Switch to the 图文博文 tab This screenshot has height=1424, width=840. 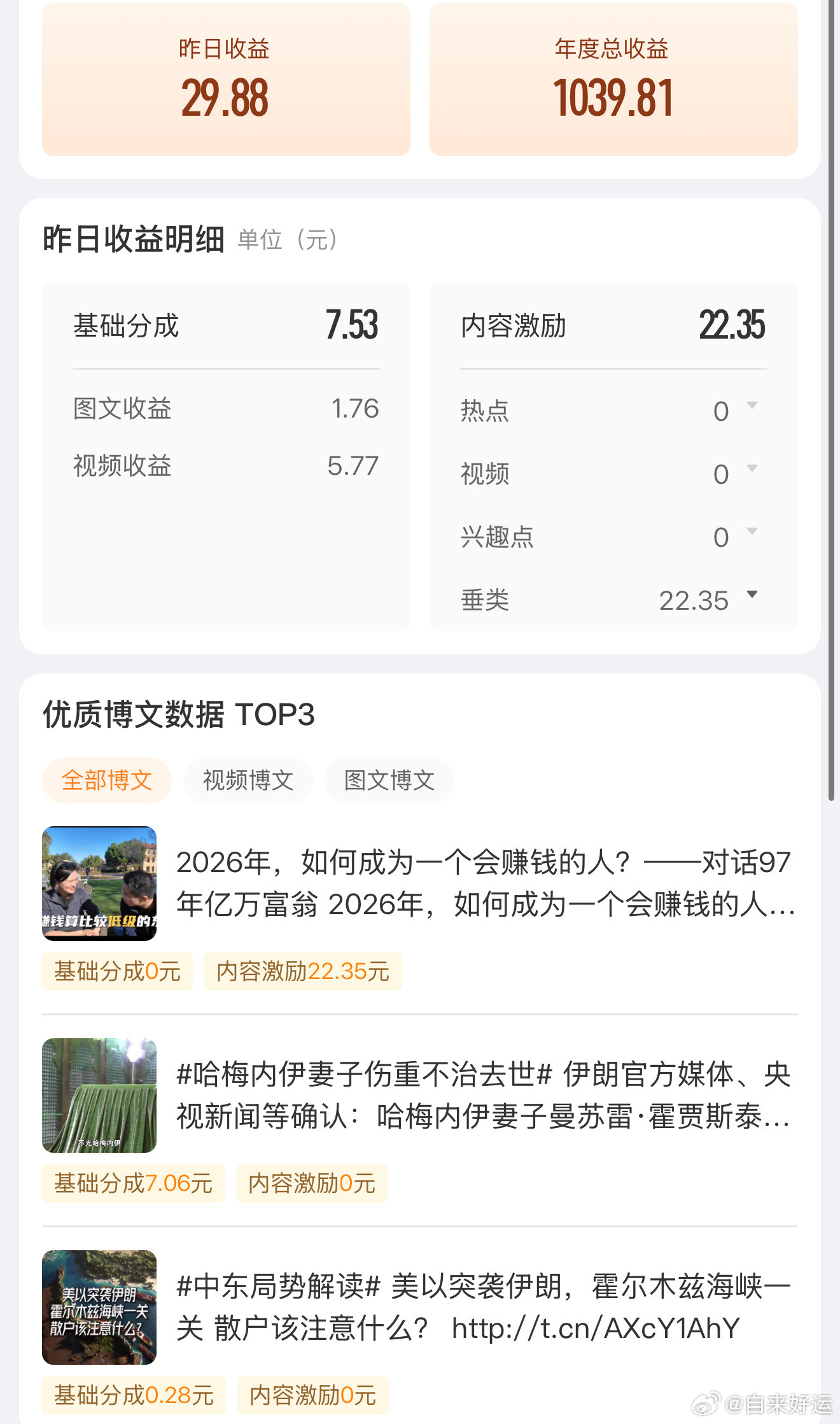[x=389, y=780]
